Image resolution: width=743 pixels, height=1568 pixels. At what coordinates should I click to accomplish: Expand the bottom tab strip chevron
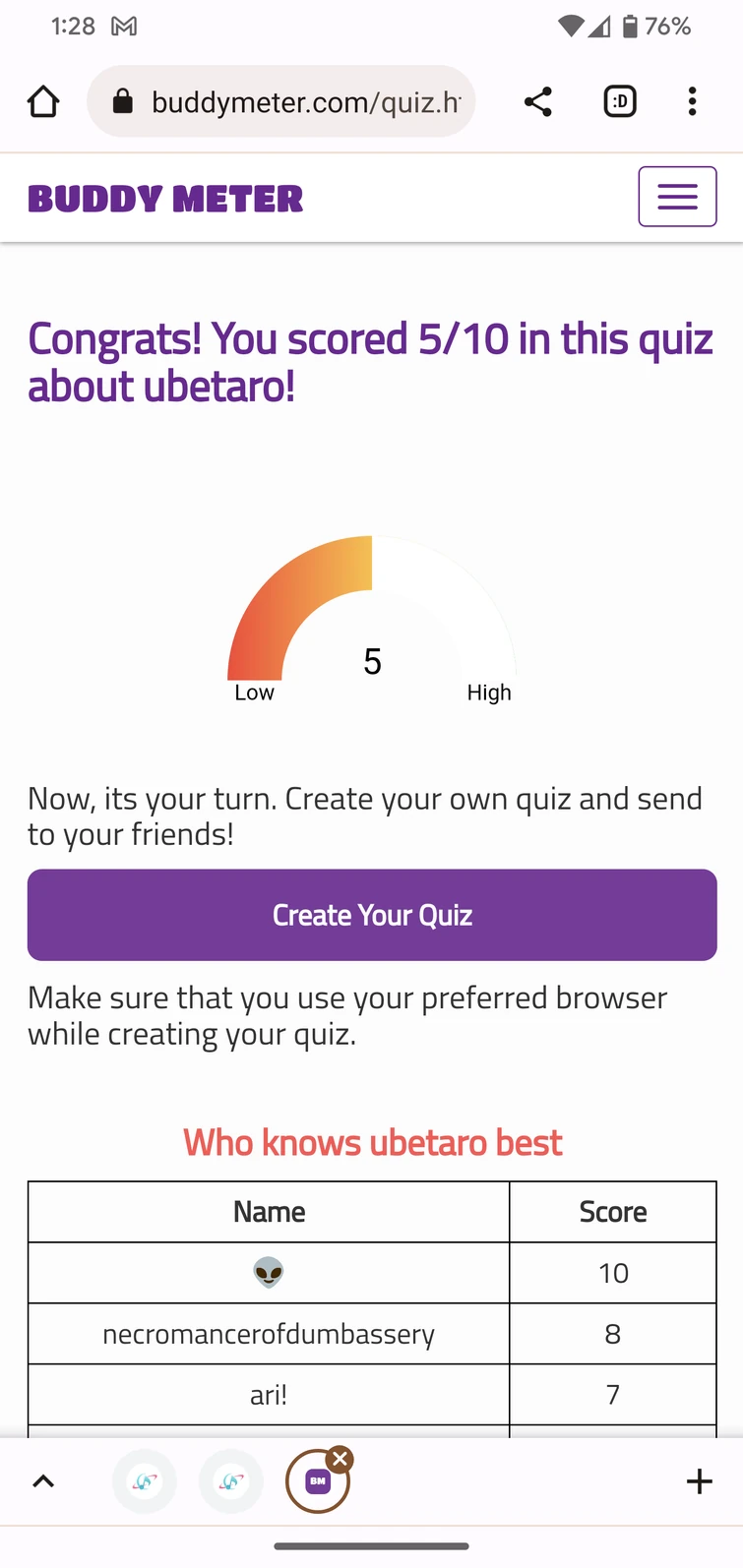(43, 1481)
